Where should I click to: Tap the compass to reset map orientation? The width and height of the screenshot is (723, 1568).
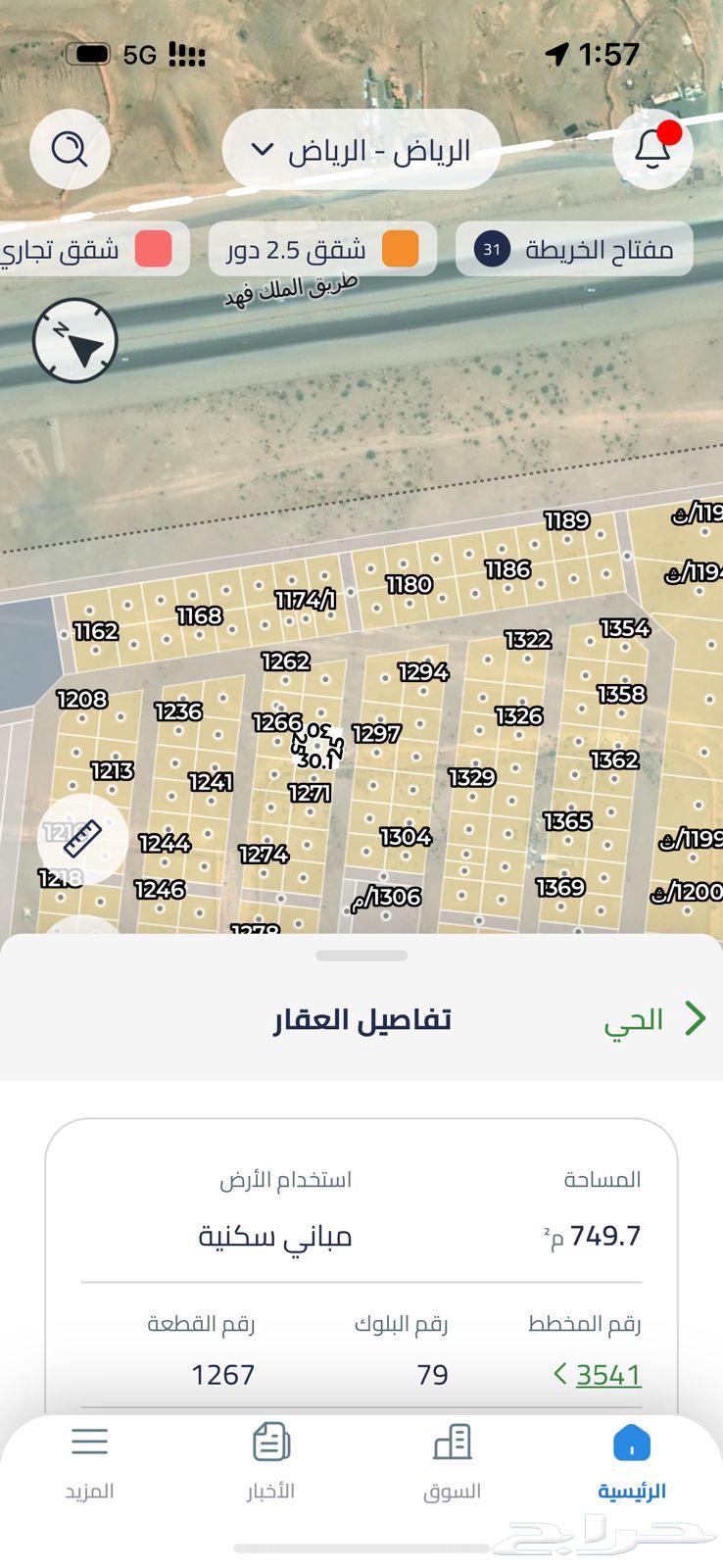point(75,340)
